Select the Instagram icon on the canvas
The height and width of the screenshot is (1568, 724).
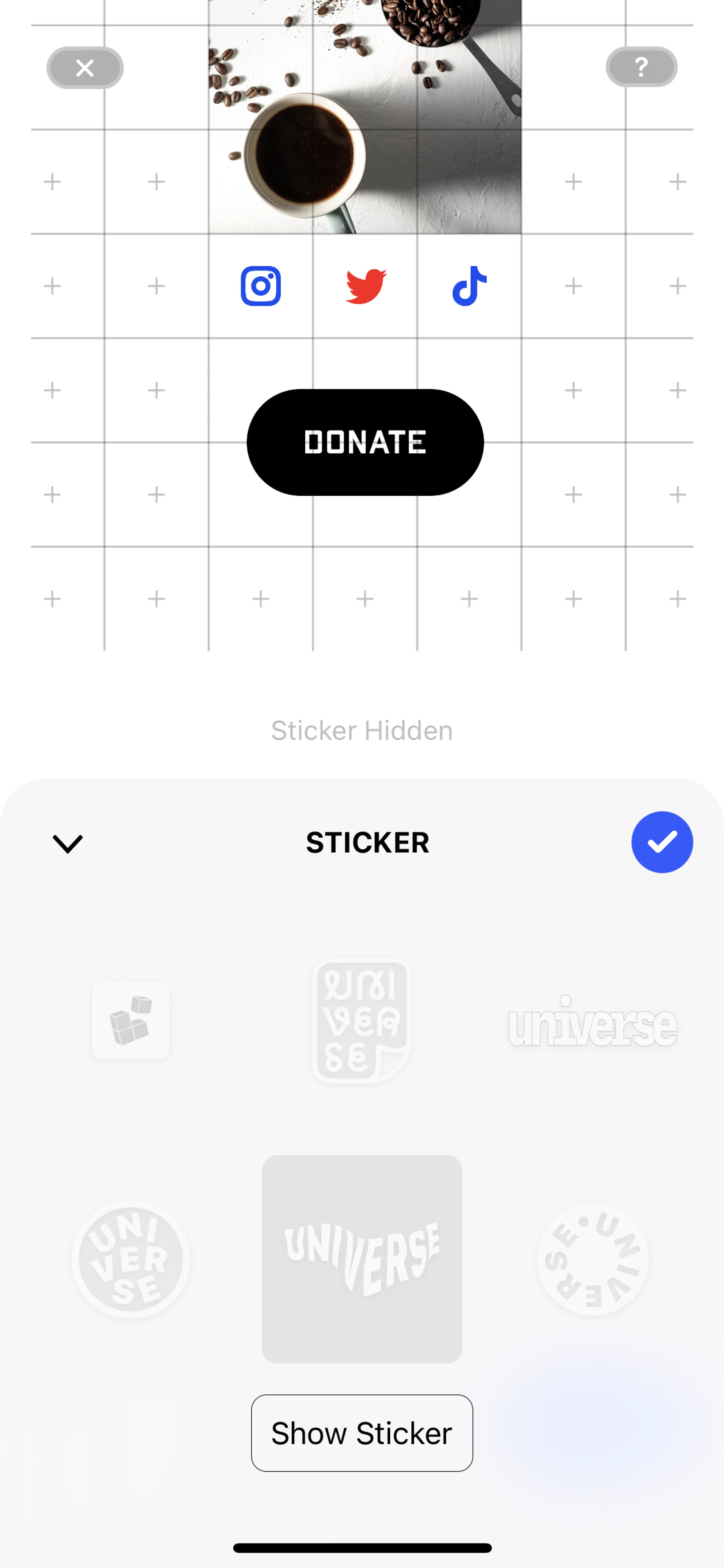pos(261,286)
